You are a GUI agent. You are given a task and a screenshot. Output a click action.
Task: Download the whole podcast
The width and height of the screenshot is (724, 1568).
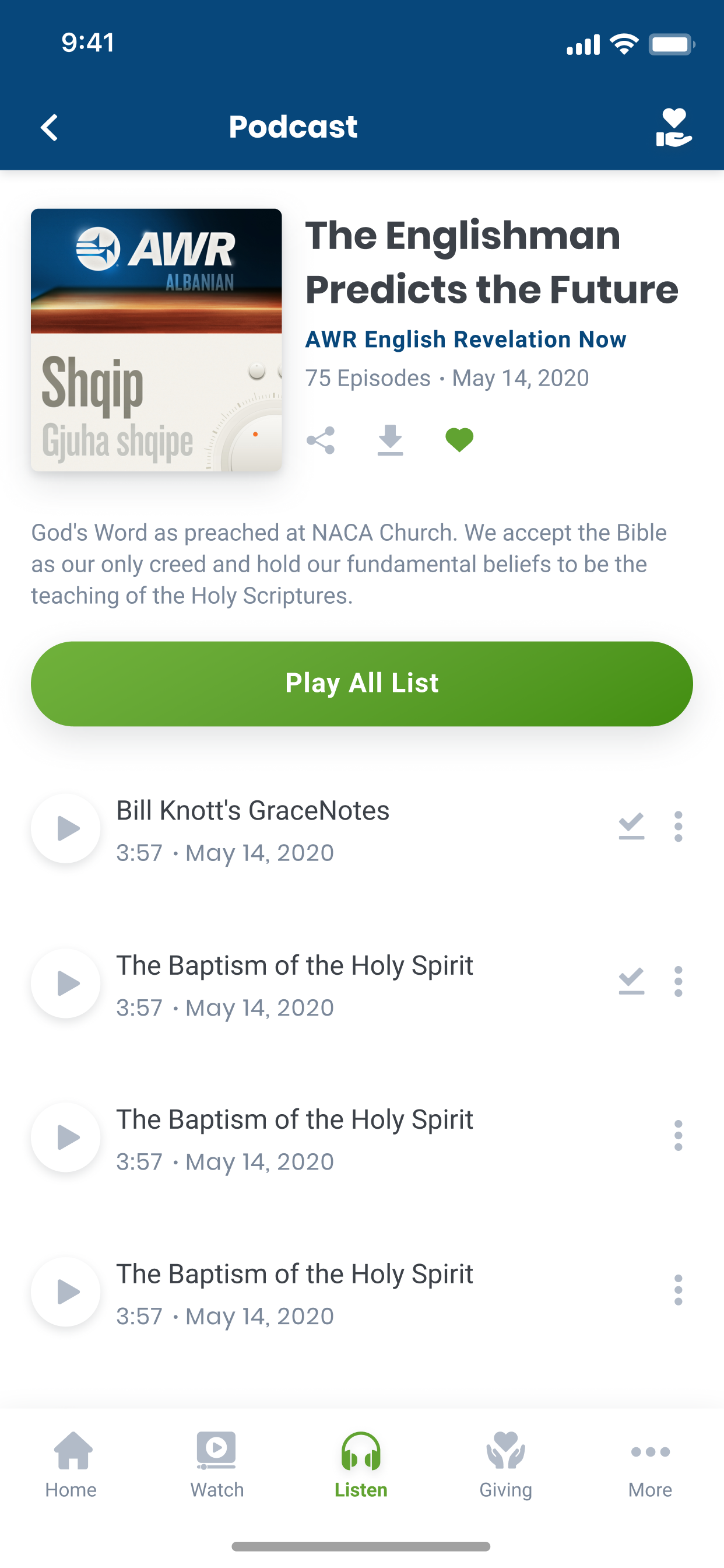tap(390, 439)
